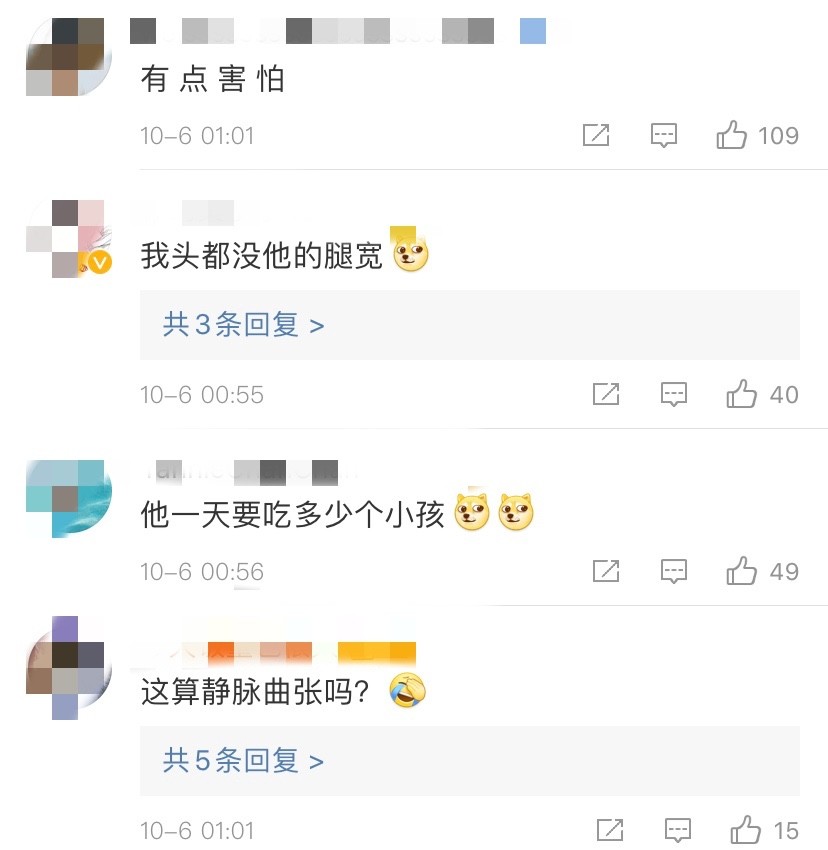Expand 共5条回复 replies
This screenshot has height=850, width=828.
[243, 761]
